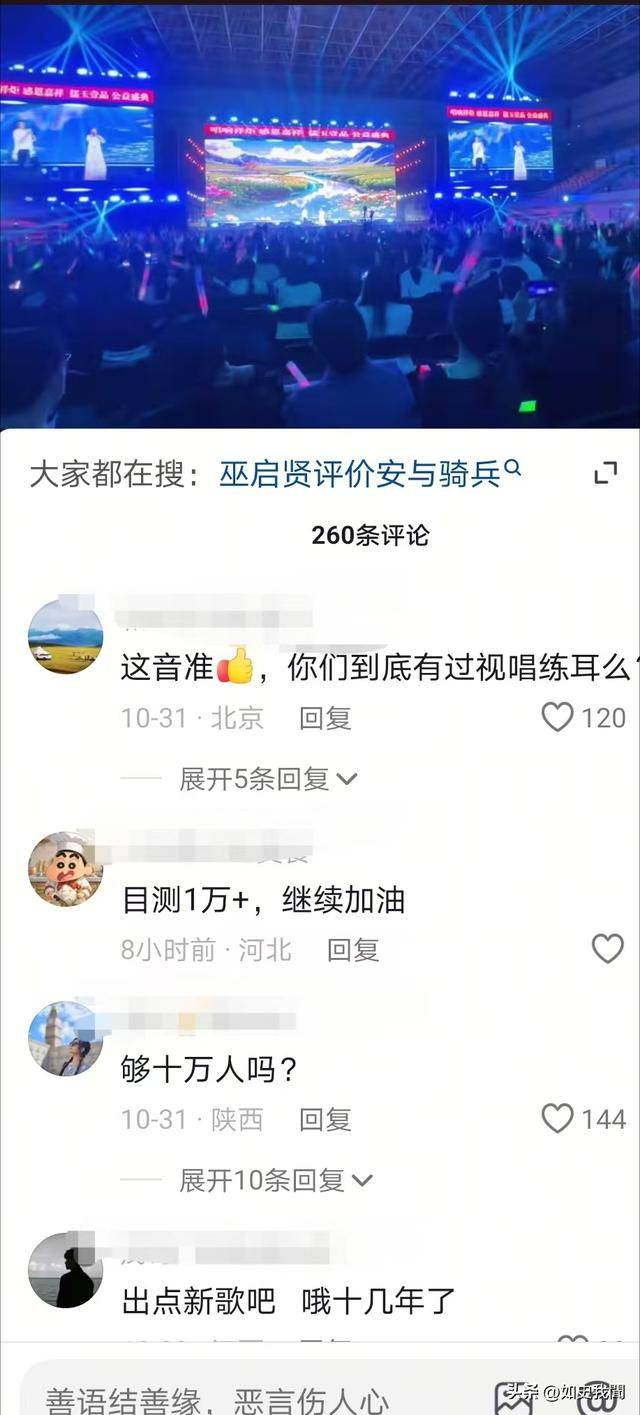Reply to the 够十万人吗 comment from 陕西
The width and height of the screenshot is (640, 1415).
[x=325, y=1119]
